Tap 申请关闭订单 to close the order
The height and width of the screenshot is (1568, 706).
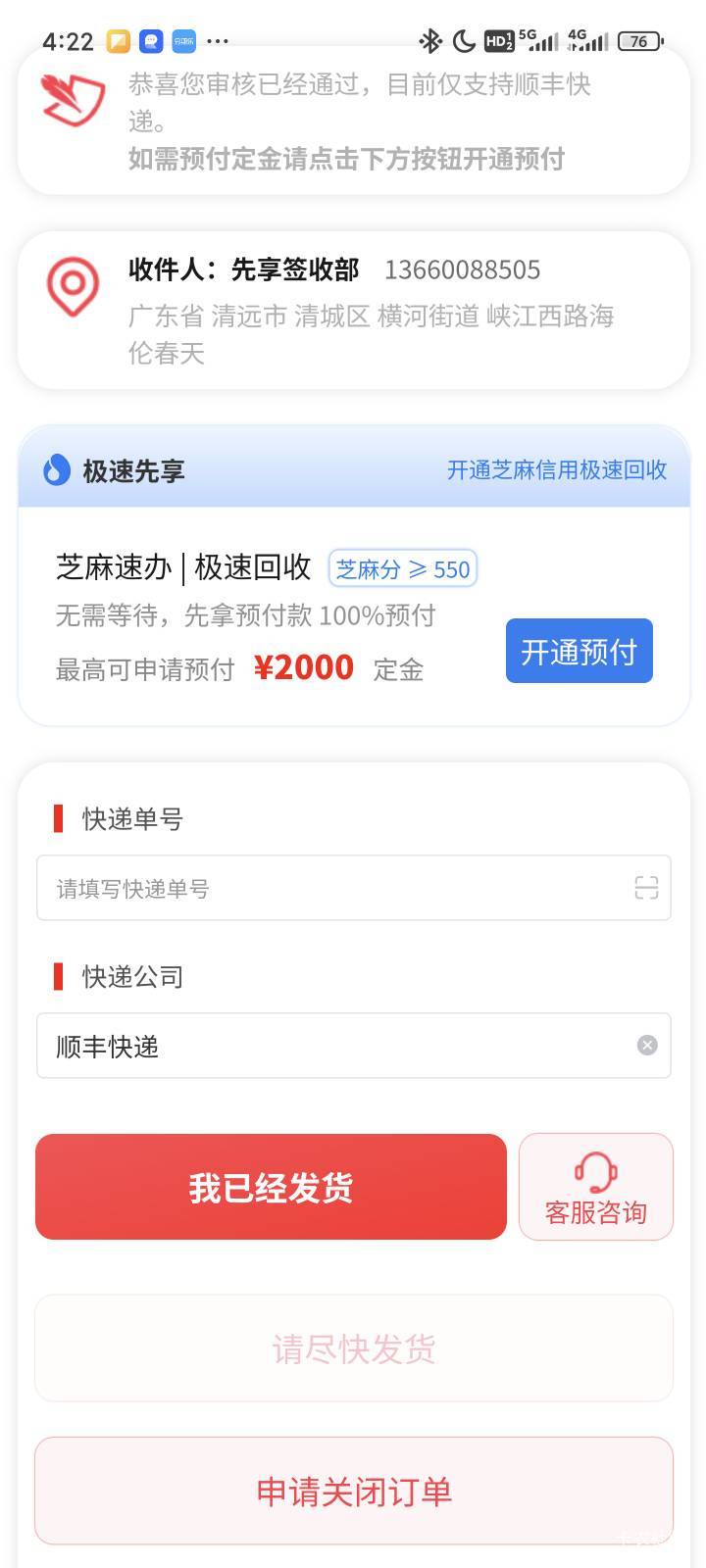[x=354, y=1491]
